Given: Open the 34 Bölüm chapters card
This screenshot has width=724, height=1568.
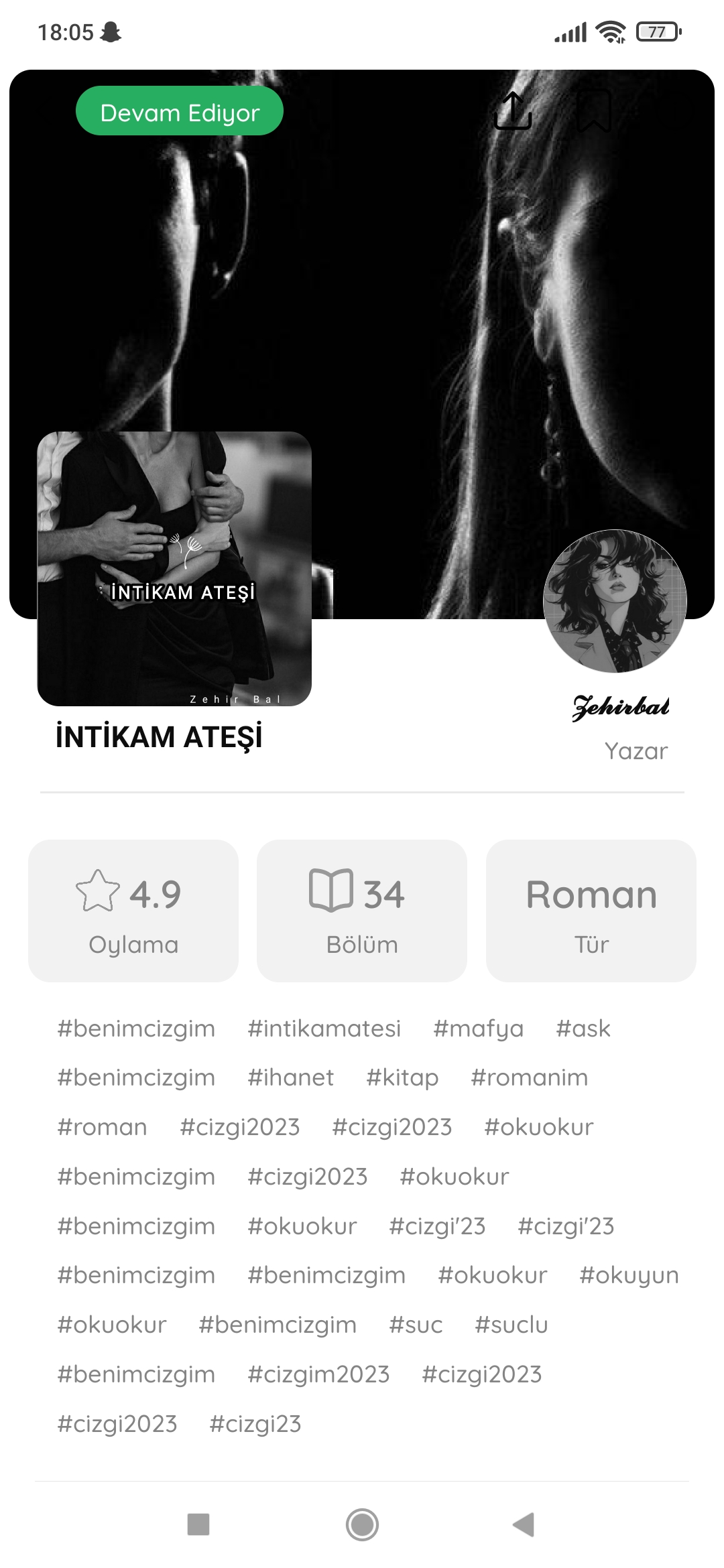Looking at the screenshot, I should [x=362, y=911].
